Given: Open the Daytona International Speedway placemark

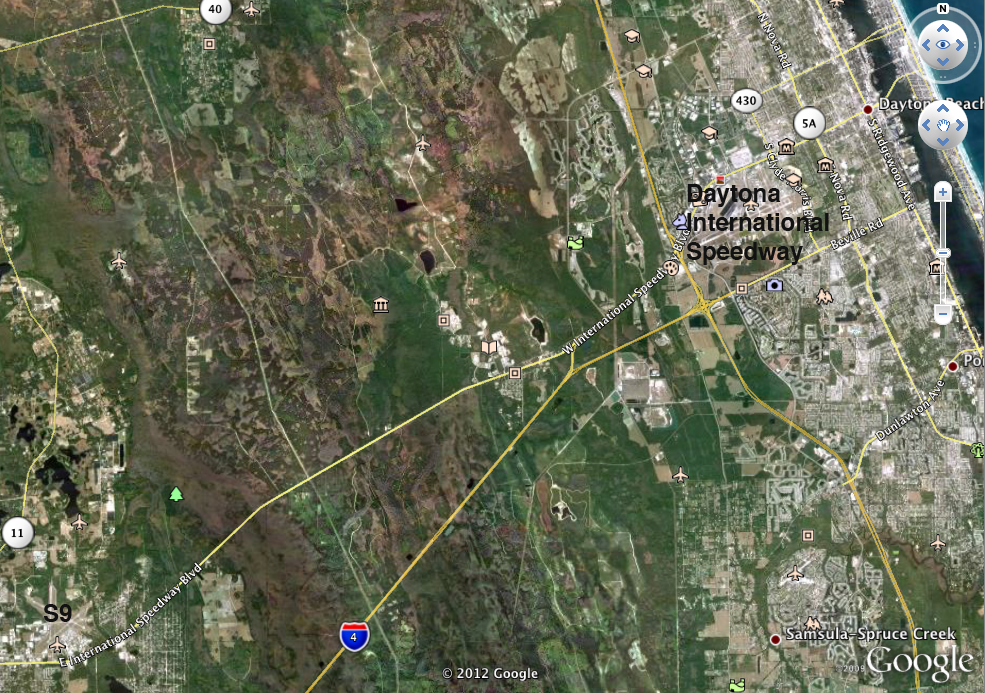Looking at the screenshot, I should (x=682, y=220).
